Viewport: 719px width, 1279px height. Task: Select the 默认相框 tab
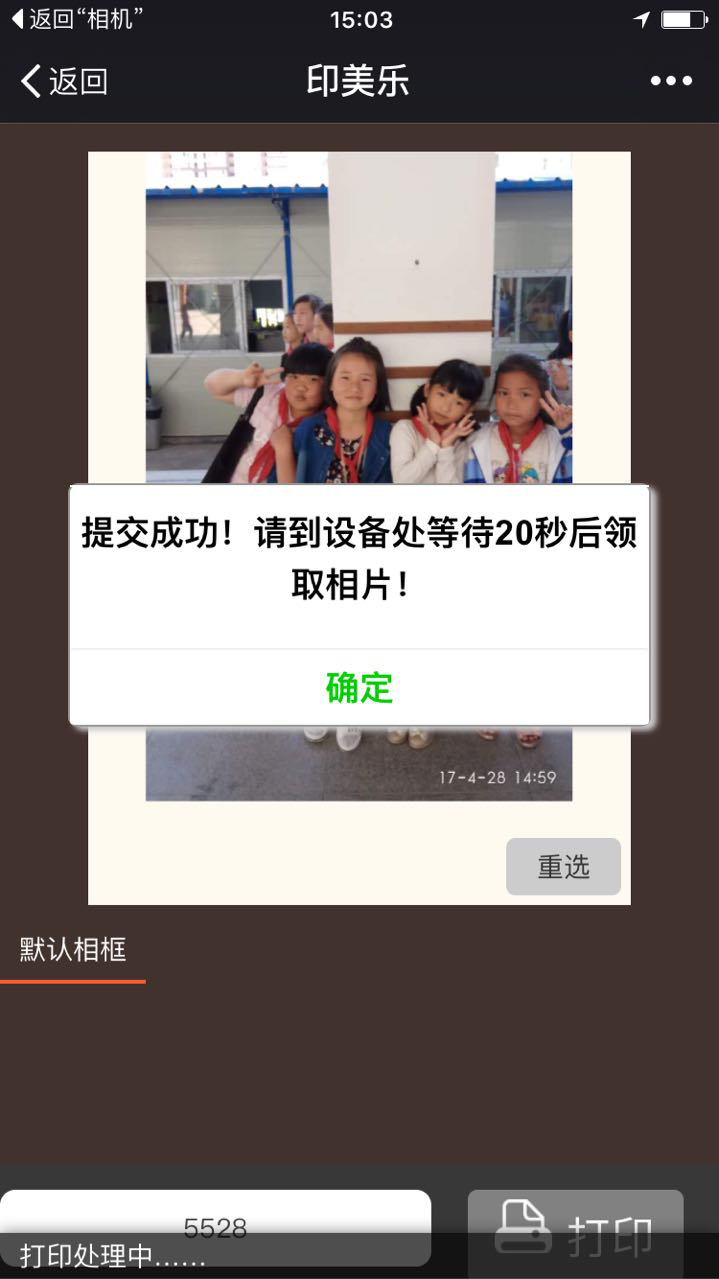[73, 949]
